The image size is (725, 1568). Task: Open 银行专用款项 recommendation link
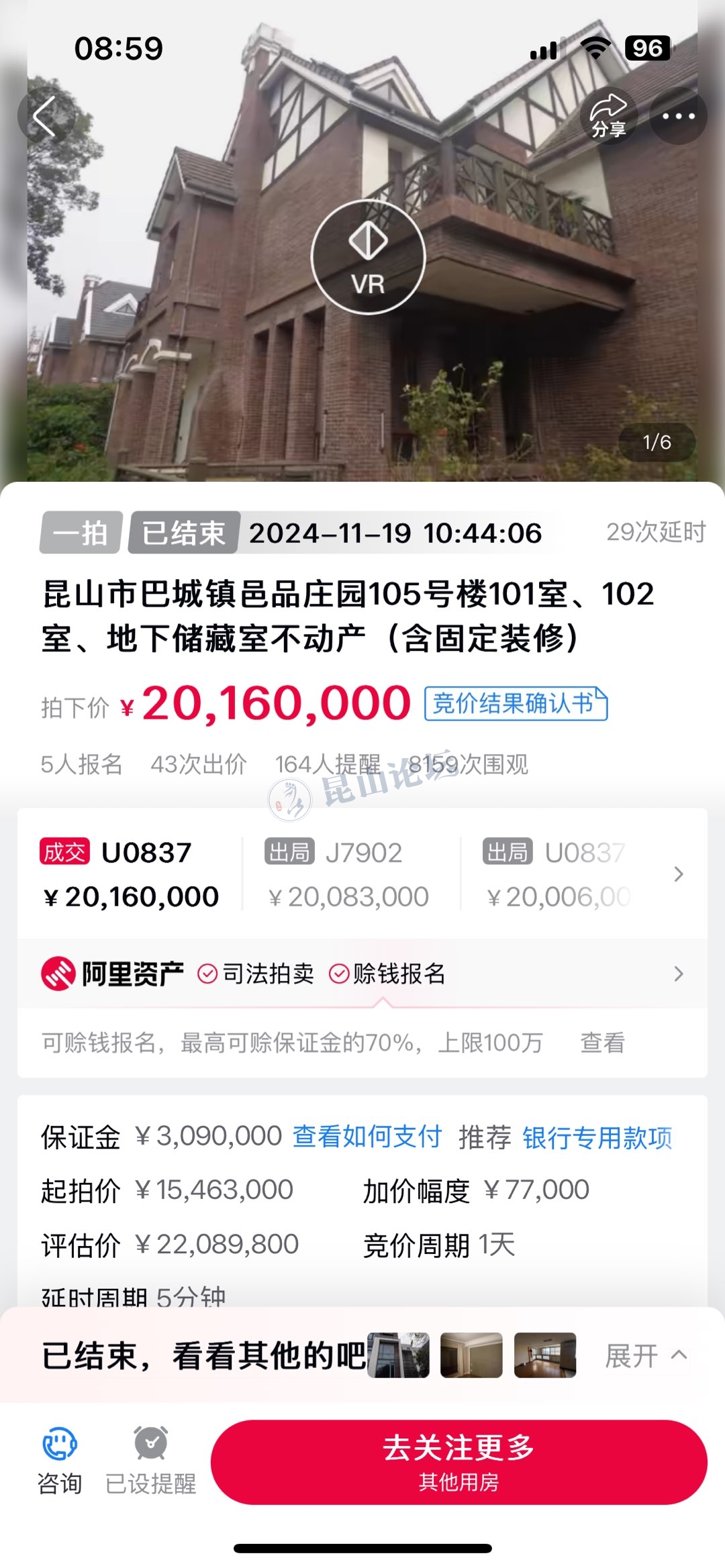597,1138
